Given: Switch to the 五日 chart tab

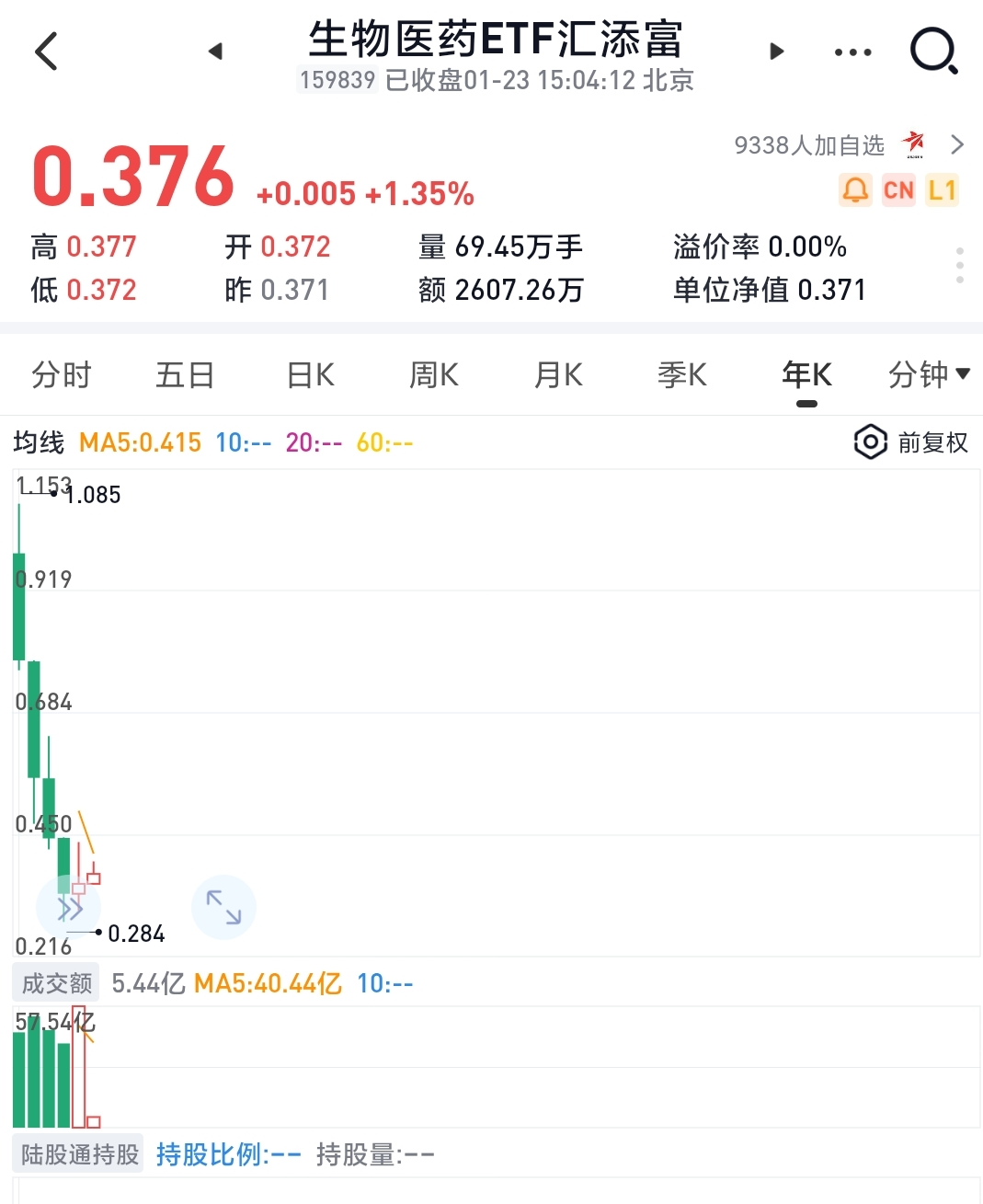Looking at the screenshot, I should pyautogui.click(x=185, y=375).
